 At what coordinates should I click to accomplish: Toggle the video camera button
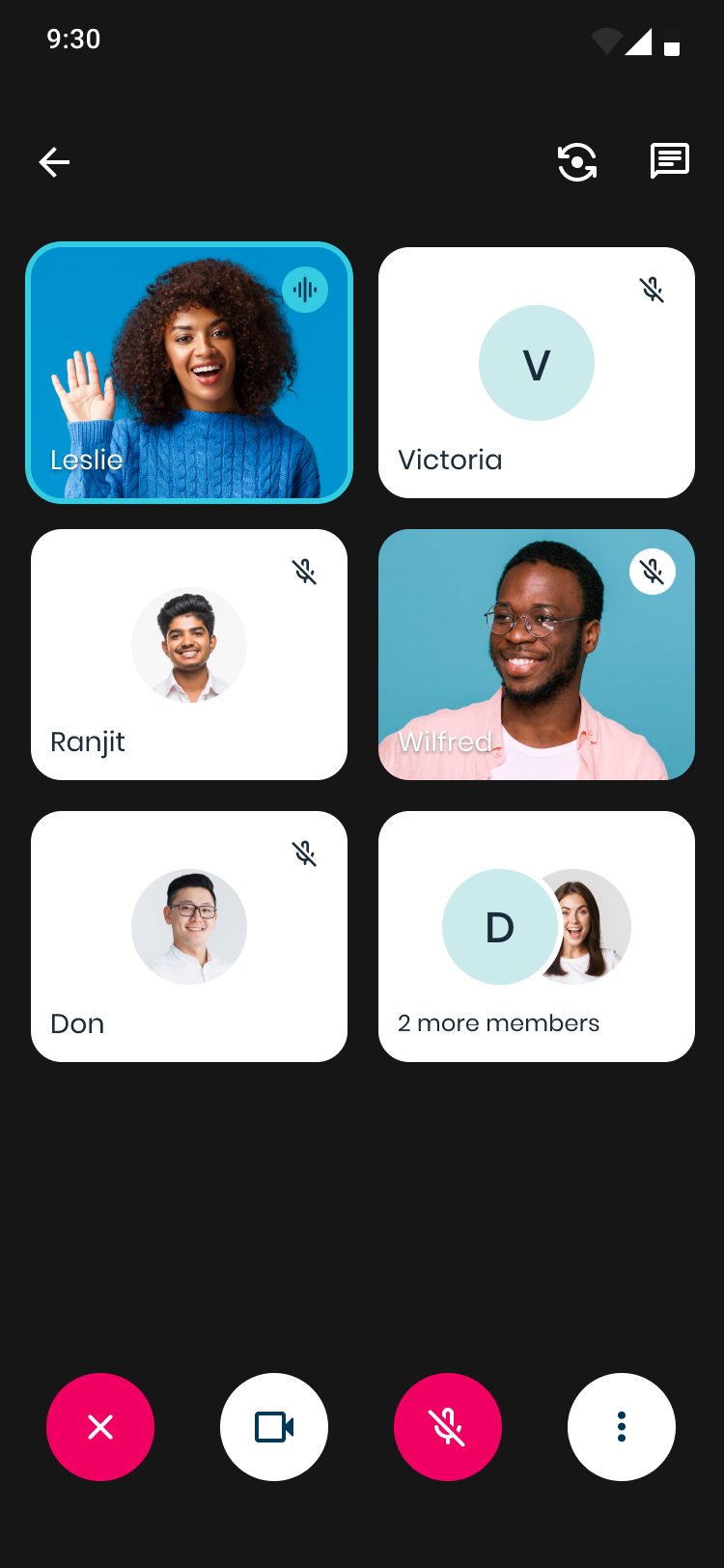(x=274, y=1427)
